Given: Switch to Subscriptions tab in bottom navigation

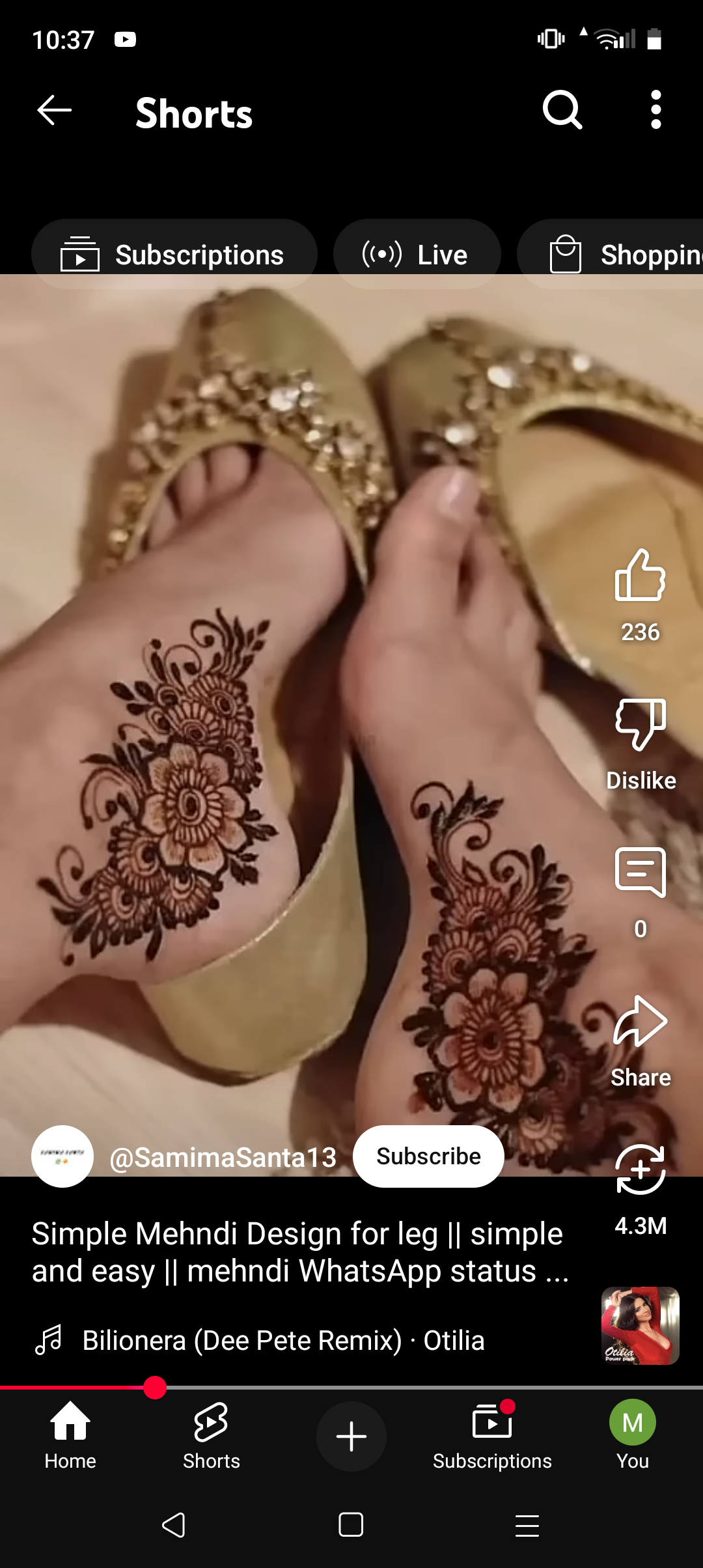Looking at the screenshot, I should tap(492, 1436).
